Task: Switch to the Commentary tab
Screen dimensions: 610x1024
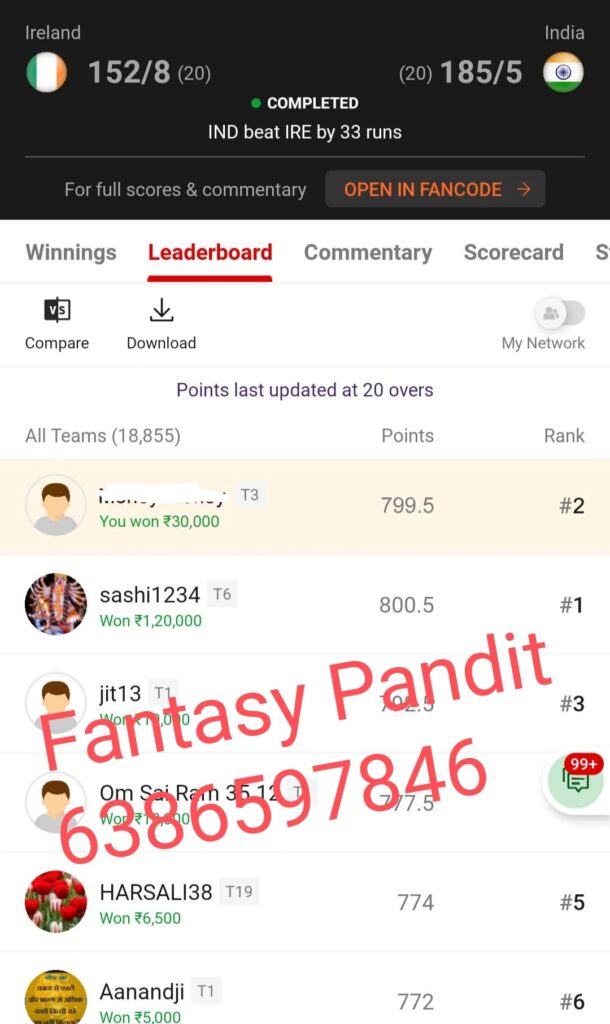Action: click(368, 252)
